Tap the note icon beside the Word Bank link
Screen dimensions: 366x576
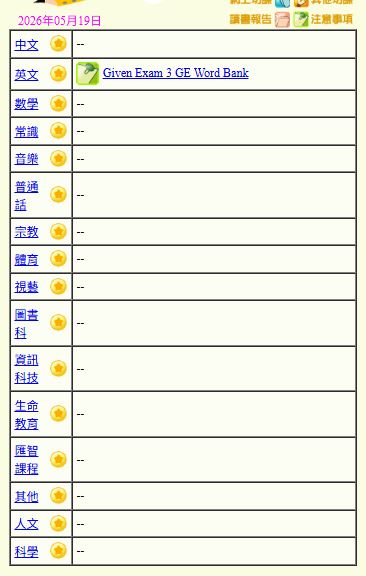[x=87, y=73]
